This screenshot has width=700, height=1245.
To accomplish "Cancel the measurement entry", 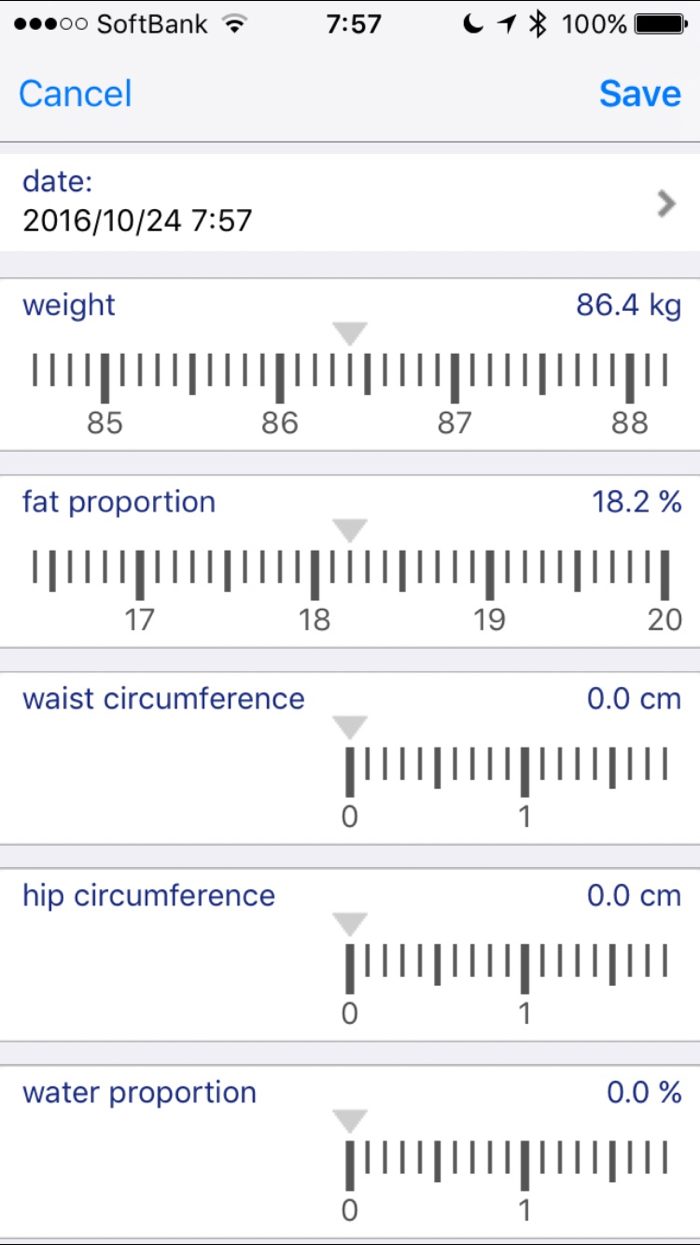I will coord(75,94).
